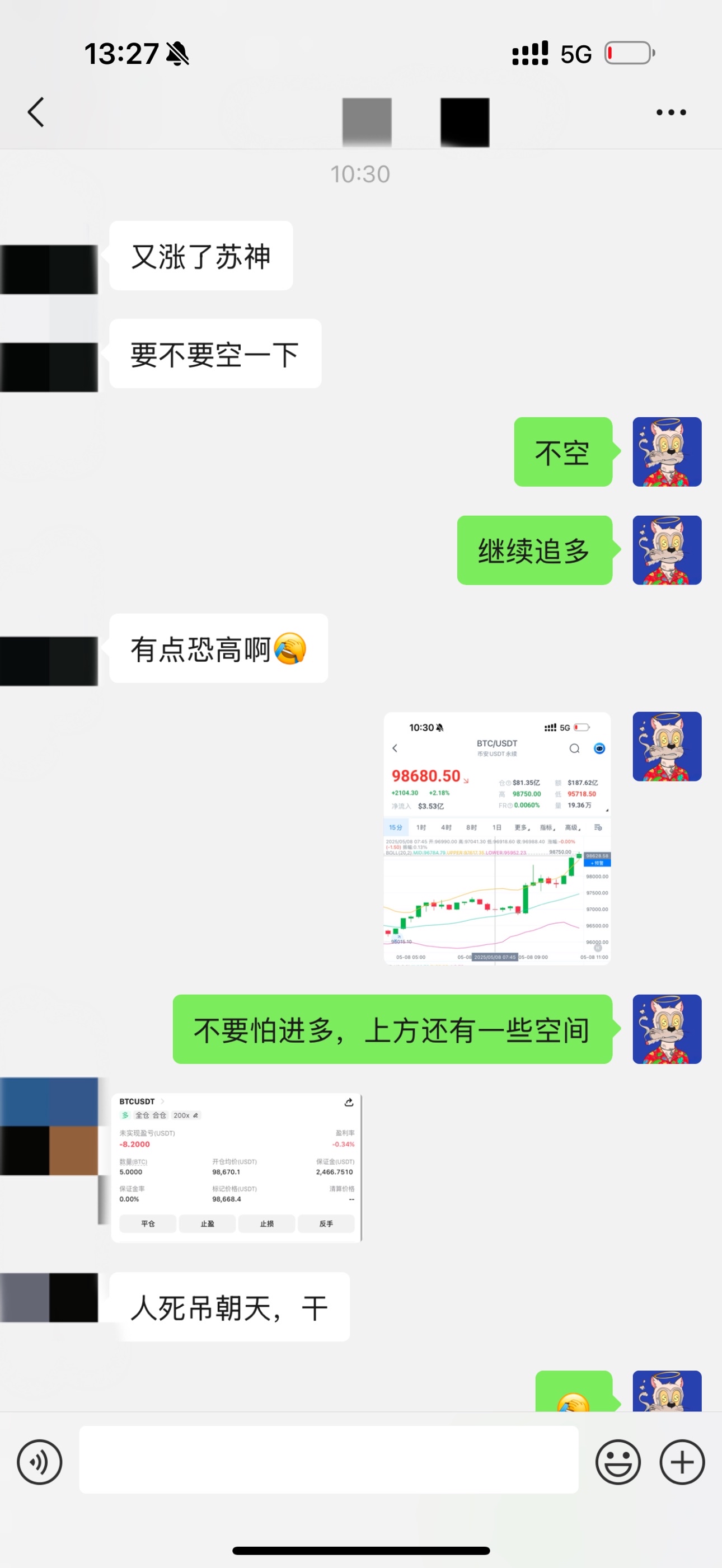Open contact avatar beside 又涨了苏神
This screenshot has height=1568, width=722.
[x=49, y=269]
